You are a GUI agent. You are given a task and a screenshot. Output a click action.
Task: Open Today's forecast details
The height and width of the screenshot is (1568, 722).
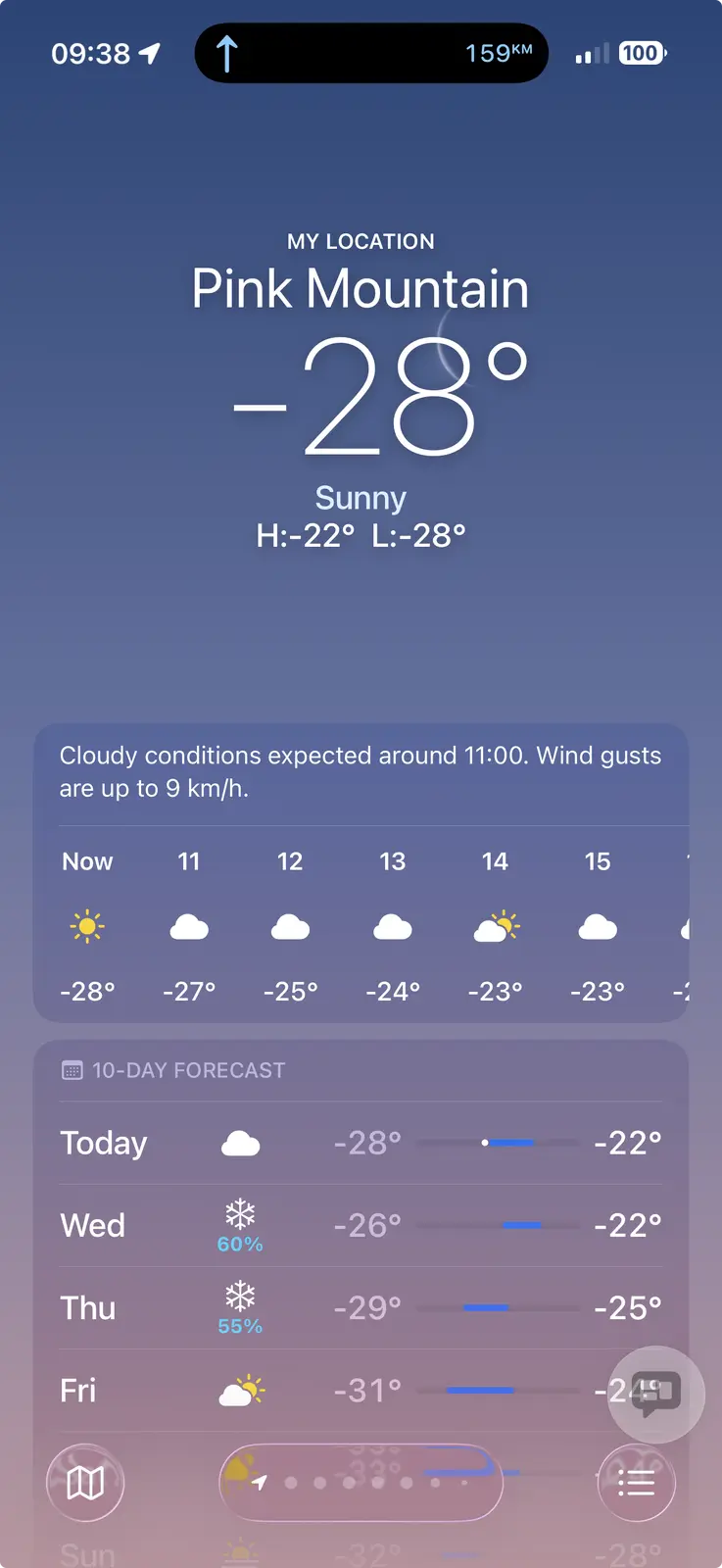tap(361, 1143)
